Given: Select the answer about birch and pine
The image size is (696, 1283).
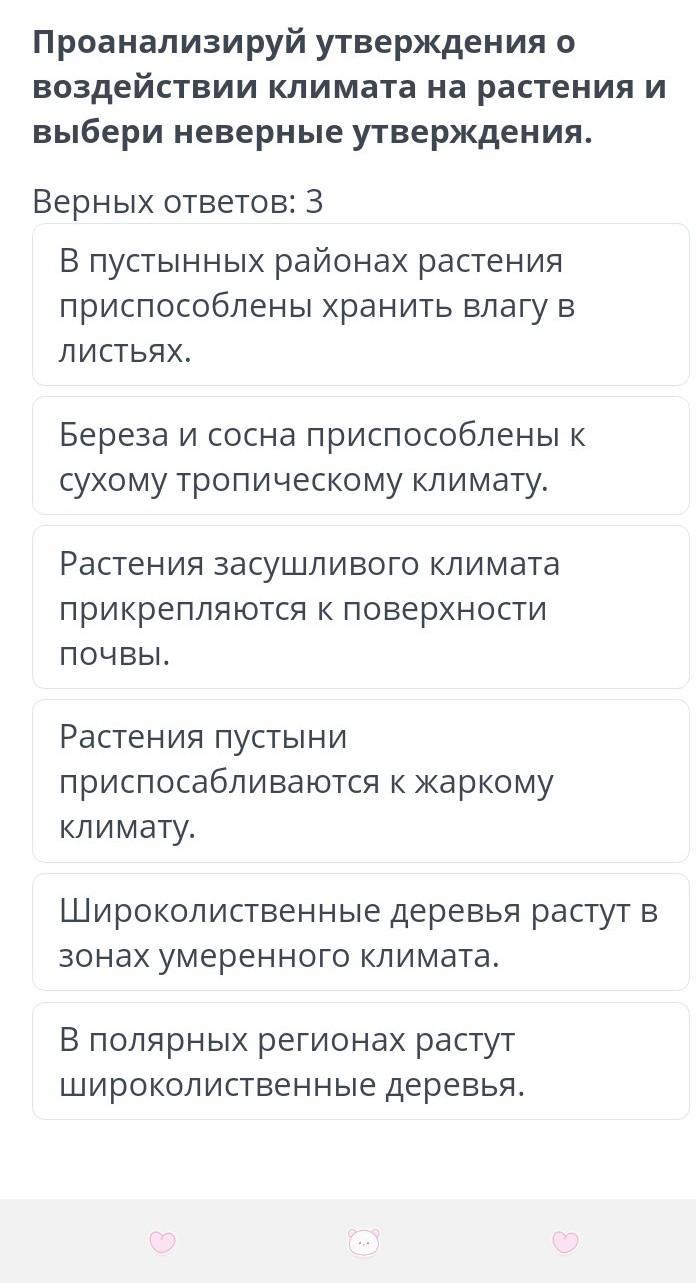Looking at the screenshot, I should tap(361, 456).
